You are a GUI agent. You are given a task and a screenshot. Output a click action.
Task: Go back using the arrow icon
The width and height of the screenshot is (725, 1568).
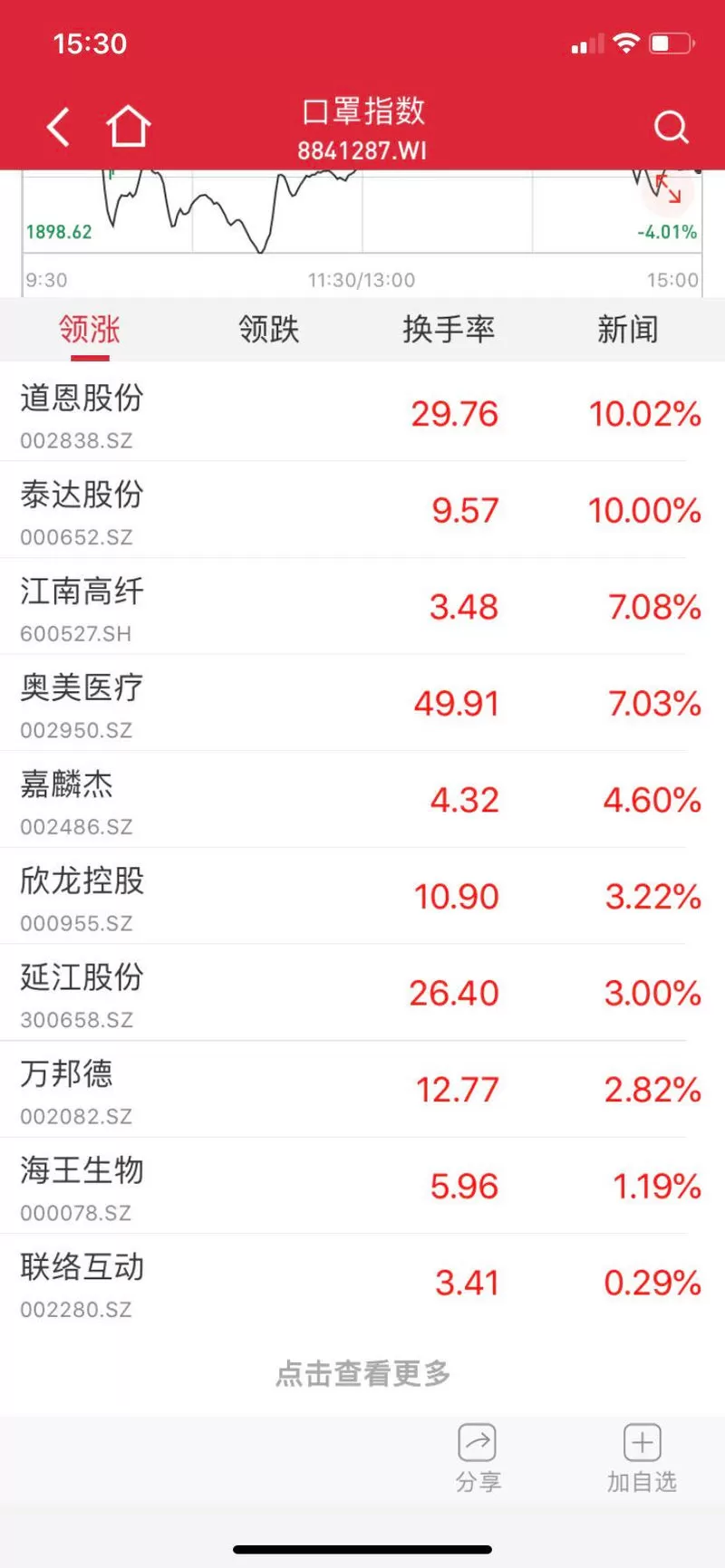point(59,127)
